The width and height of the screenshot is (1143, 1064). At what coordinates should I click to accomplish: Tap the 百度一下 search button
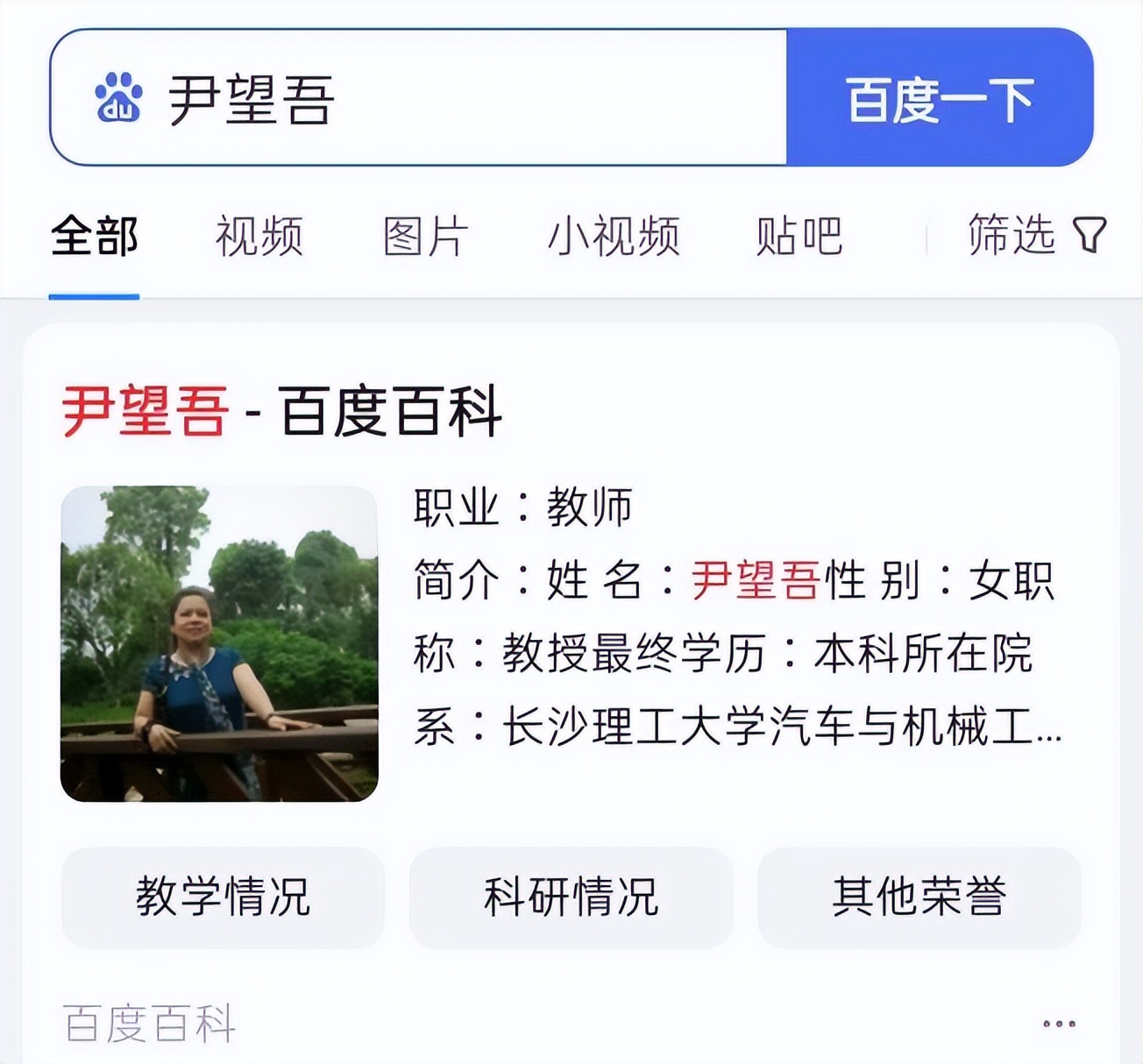940,98
